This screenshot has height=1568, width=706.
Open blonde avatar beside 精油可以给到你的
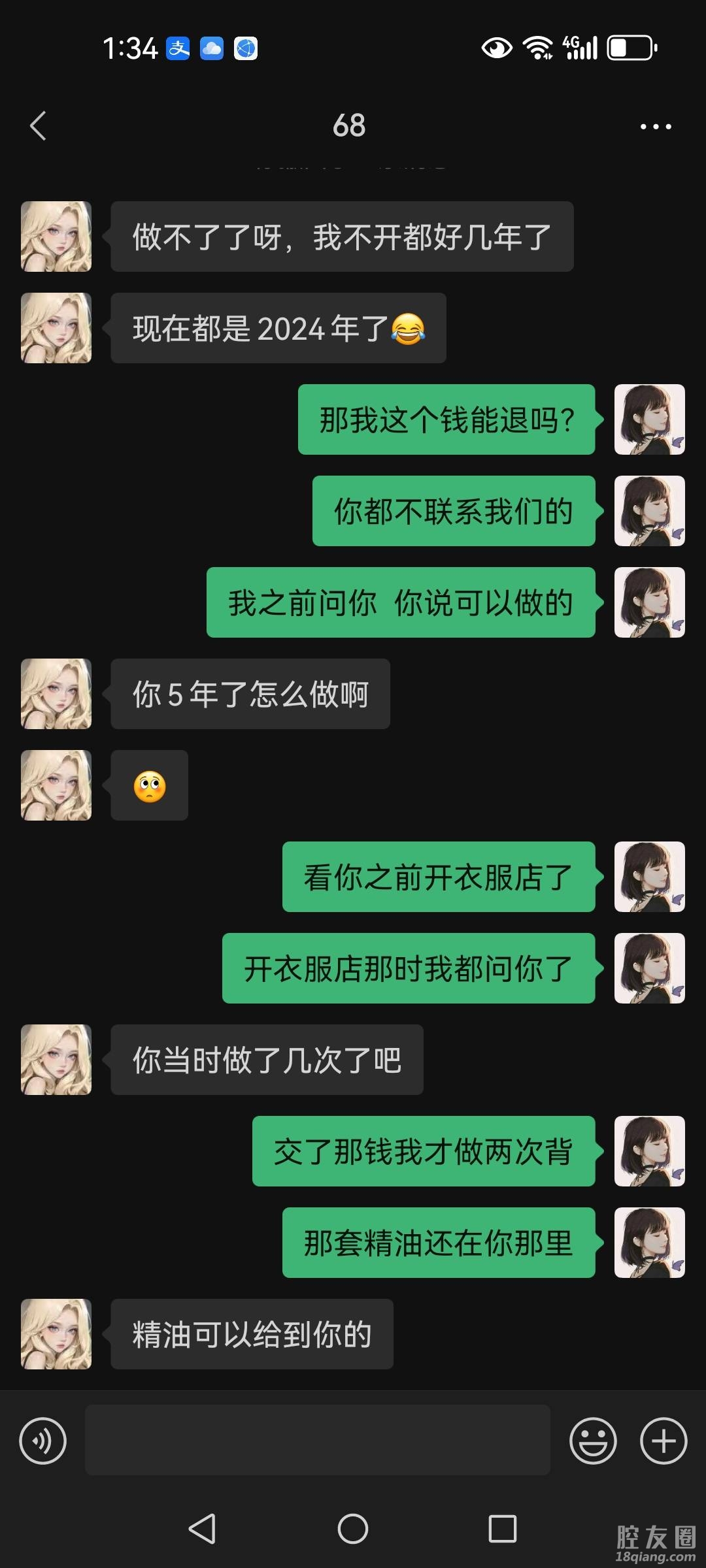56,1334
